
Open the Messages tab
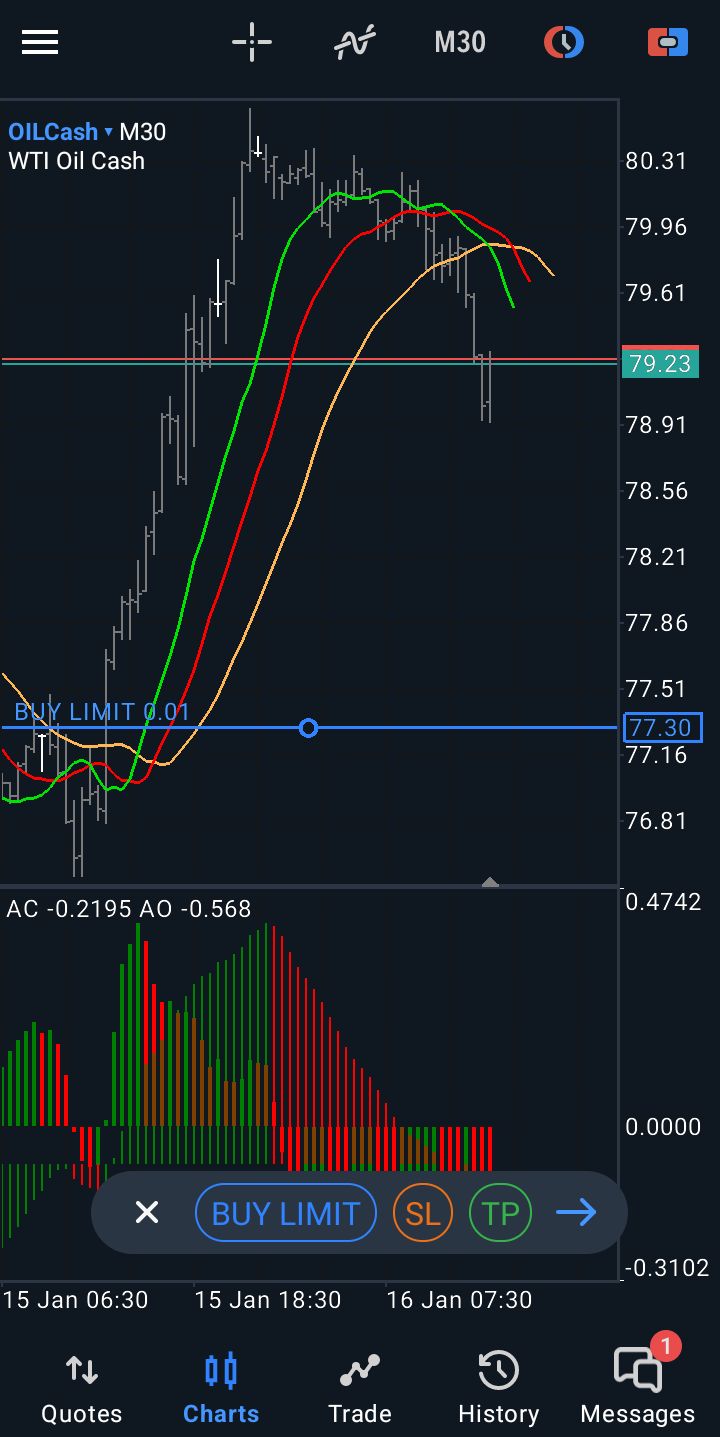[638, 1390]
